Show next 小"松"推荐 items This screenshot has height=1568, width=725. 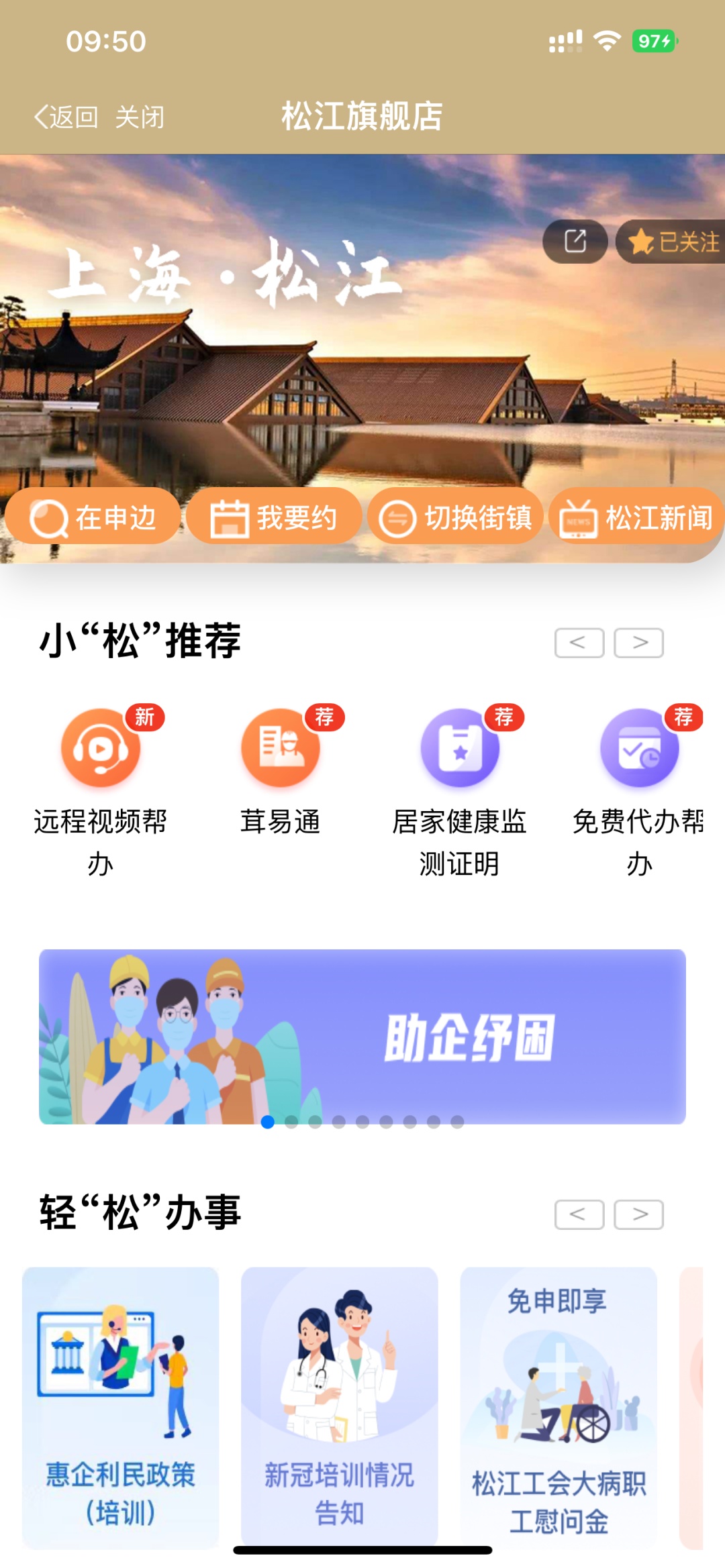tap(638, 643)
